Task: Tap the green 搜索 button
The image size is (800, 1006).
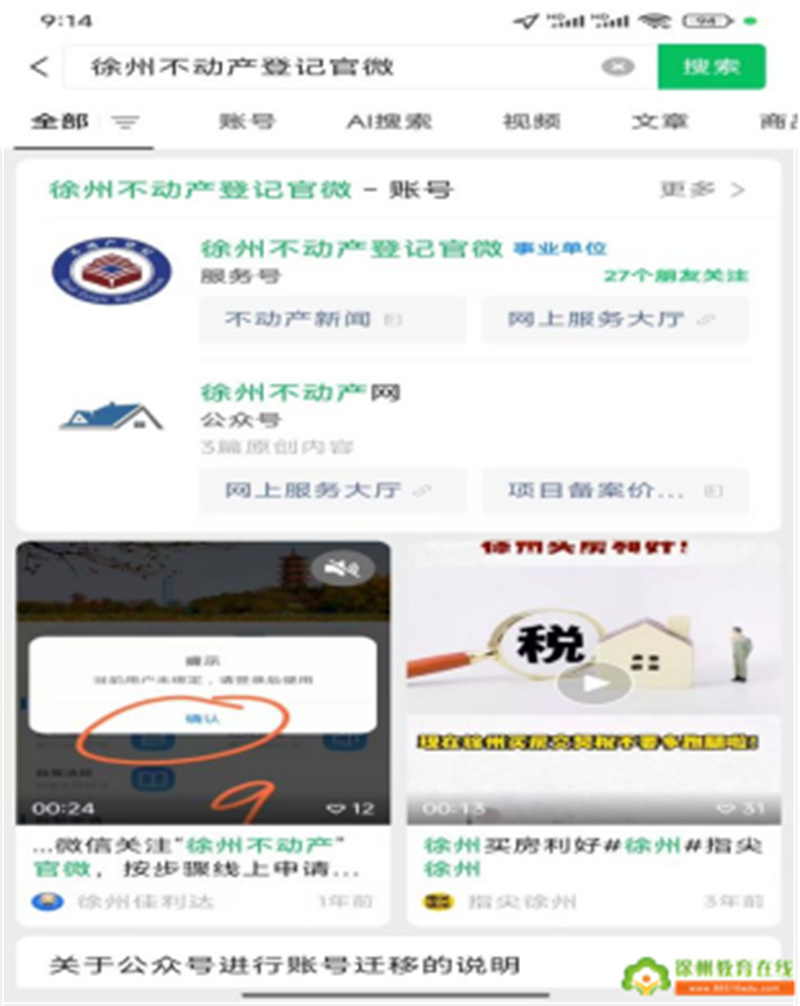Action: coord(711,68)
